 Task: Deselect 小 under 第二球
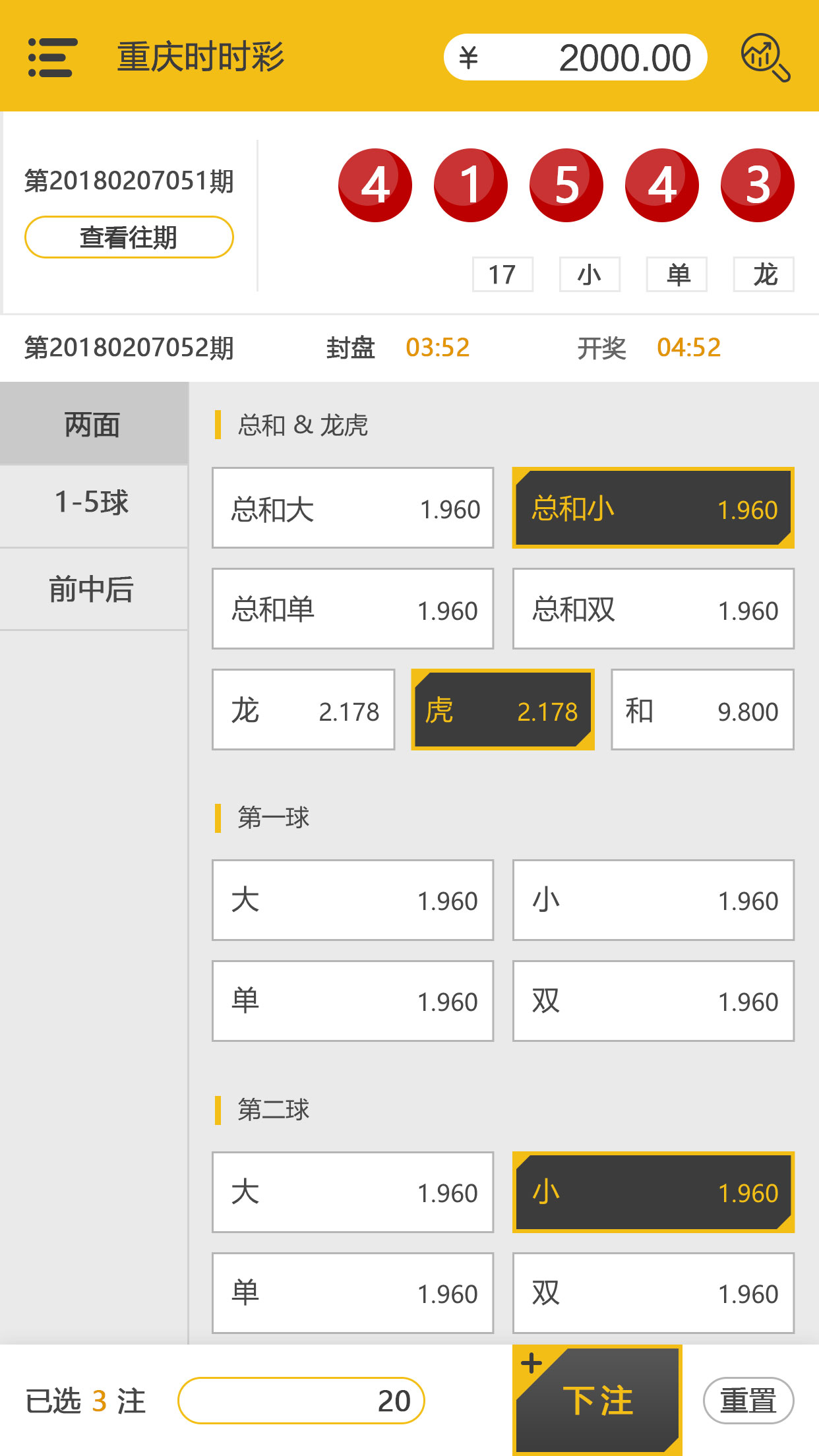click(653, 1192)
